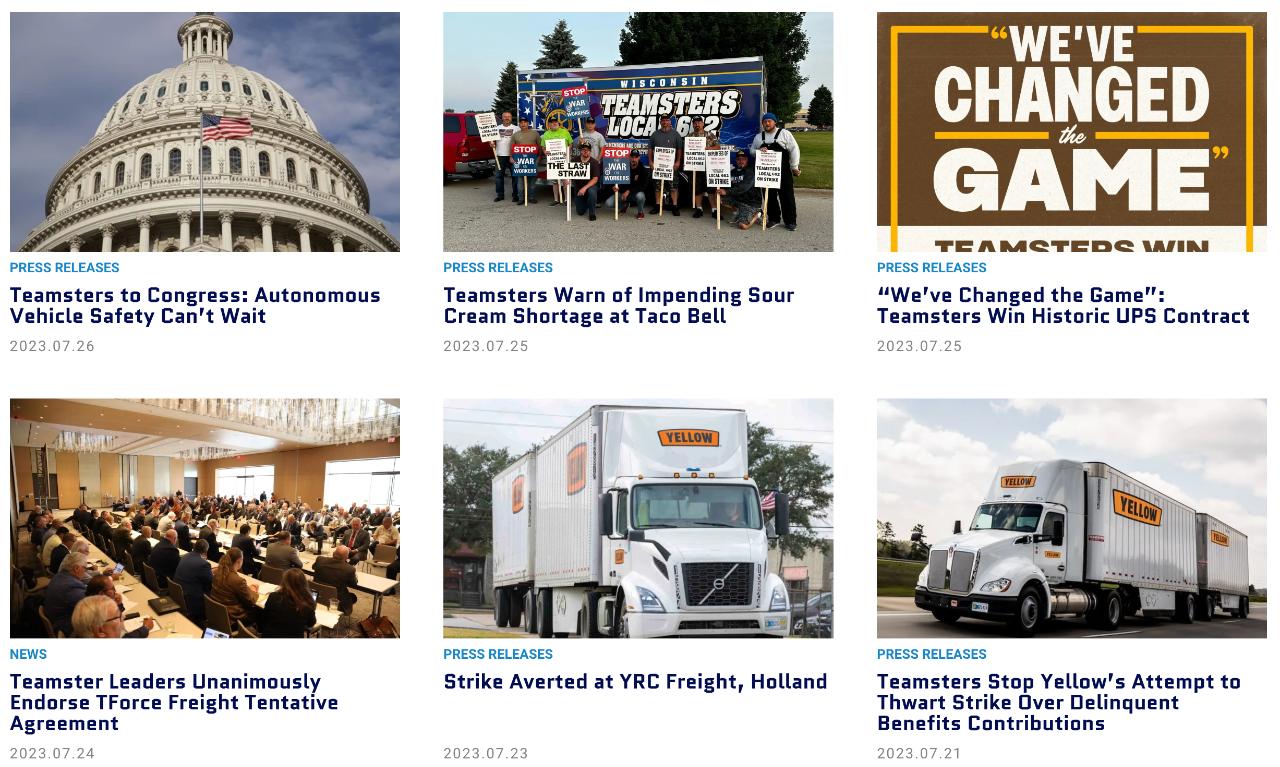This screenshot has height=767, width=1280.
Task: Open the conference room meeting photo
Action: click(204, 518)
